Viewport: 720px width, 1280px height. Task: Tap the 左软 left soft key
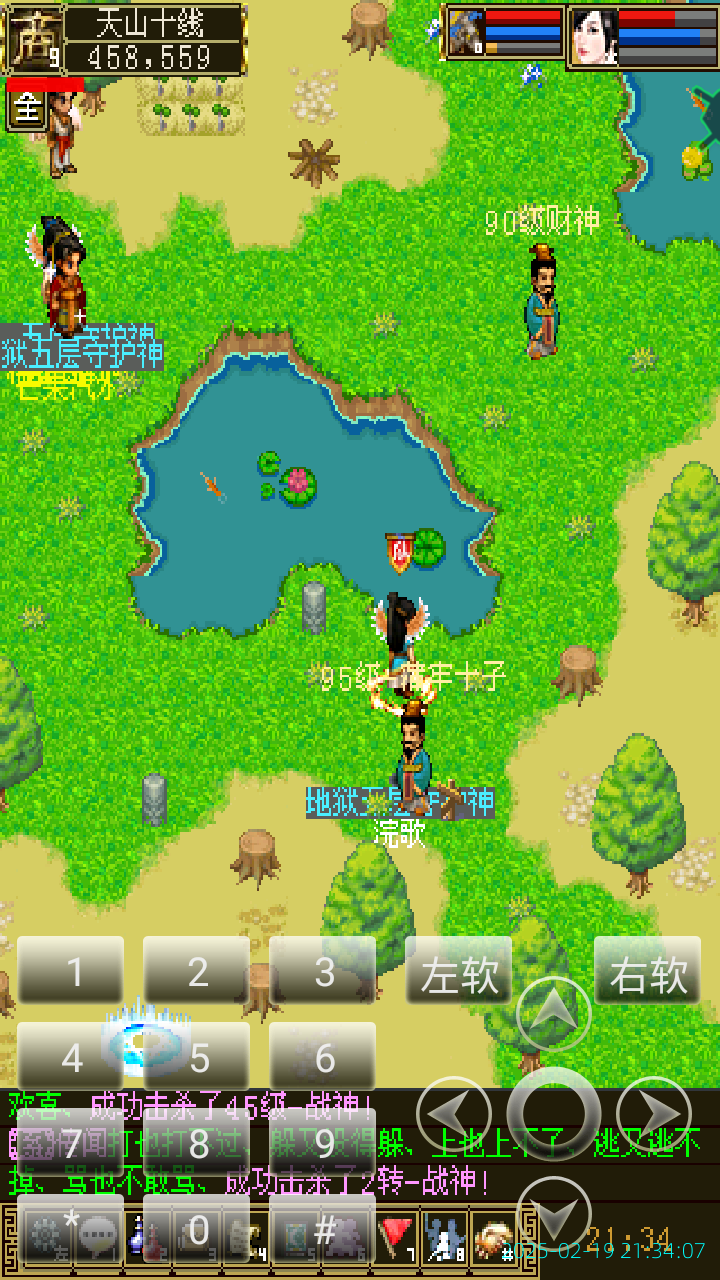click(459, 971)
